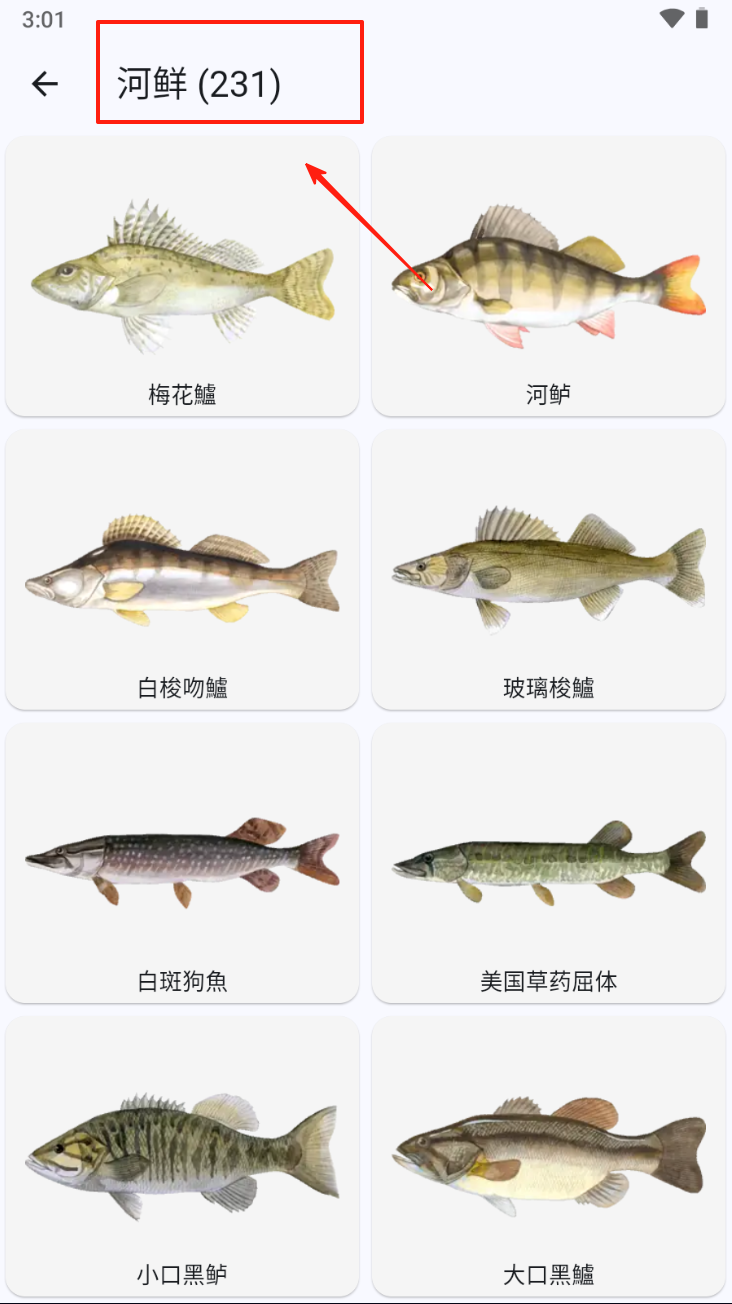Screen dimensions: 732x1304
Task: Open the 梅花鱸 fish card
Action: 182,277
